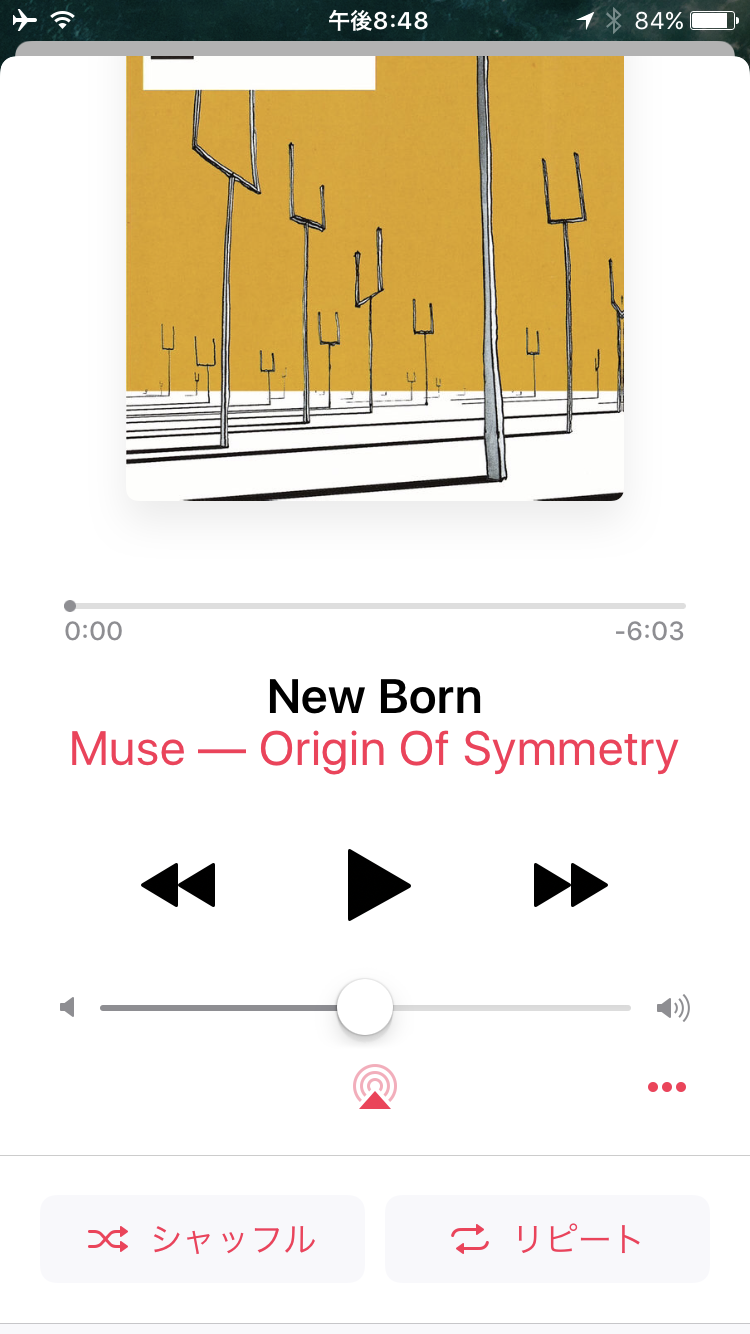Tap the song progress bar
The width and height of the screenshot is (750, 1334).
point(375,606)
